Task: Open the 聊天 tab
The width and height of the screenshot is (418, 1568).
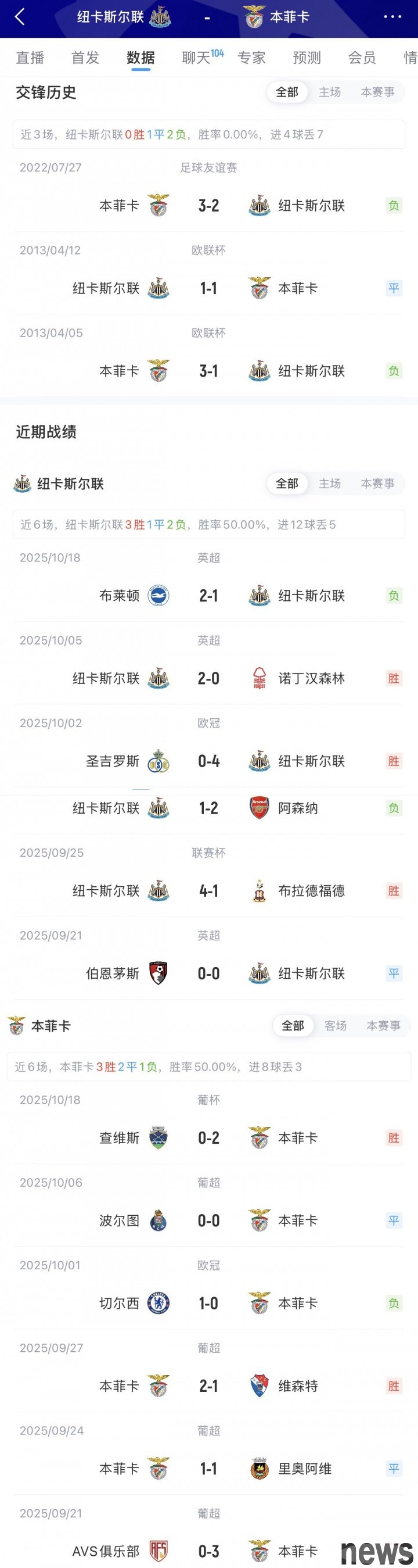Action: pos(197,58)
